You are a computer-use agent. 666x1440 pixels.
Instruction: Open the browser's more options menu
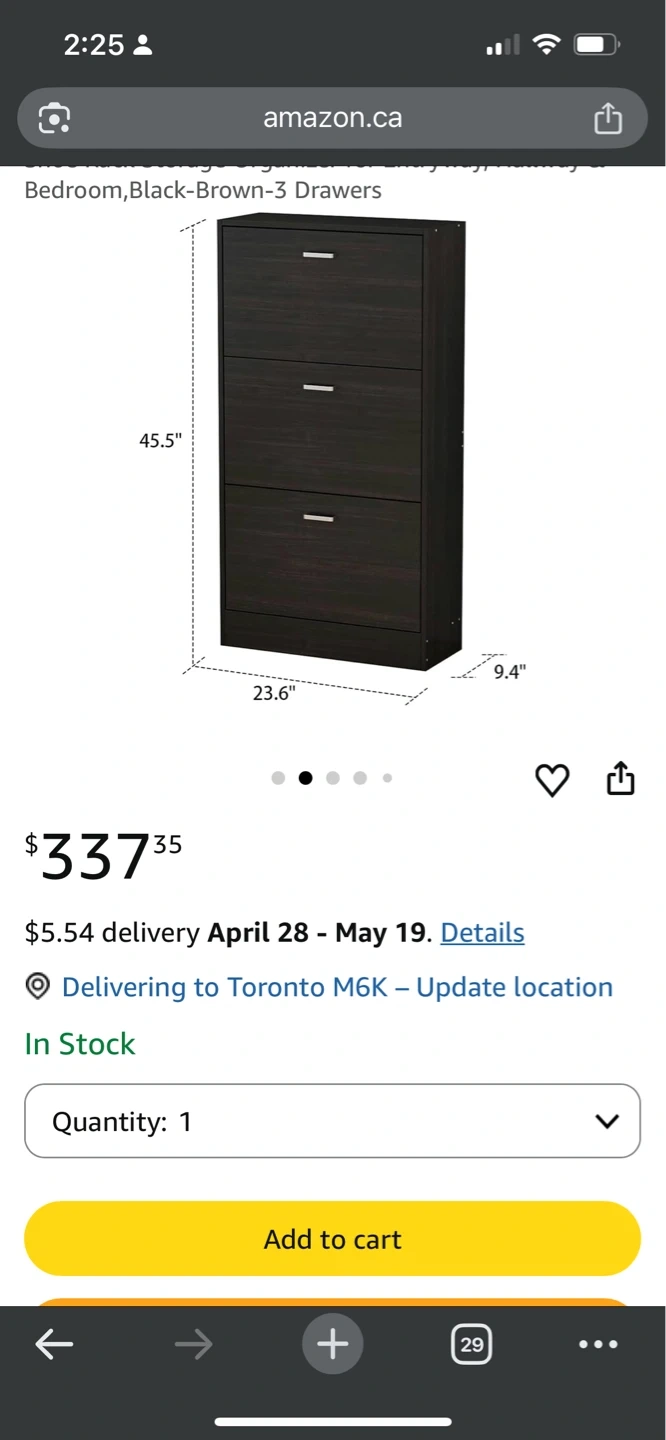click(x=598, y=1345)
